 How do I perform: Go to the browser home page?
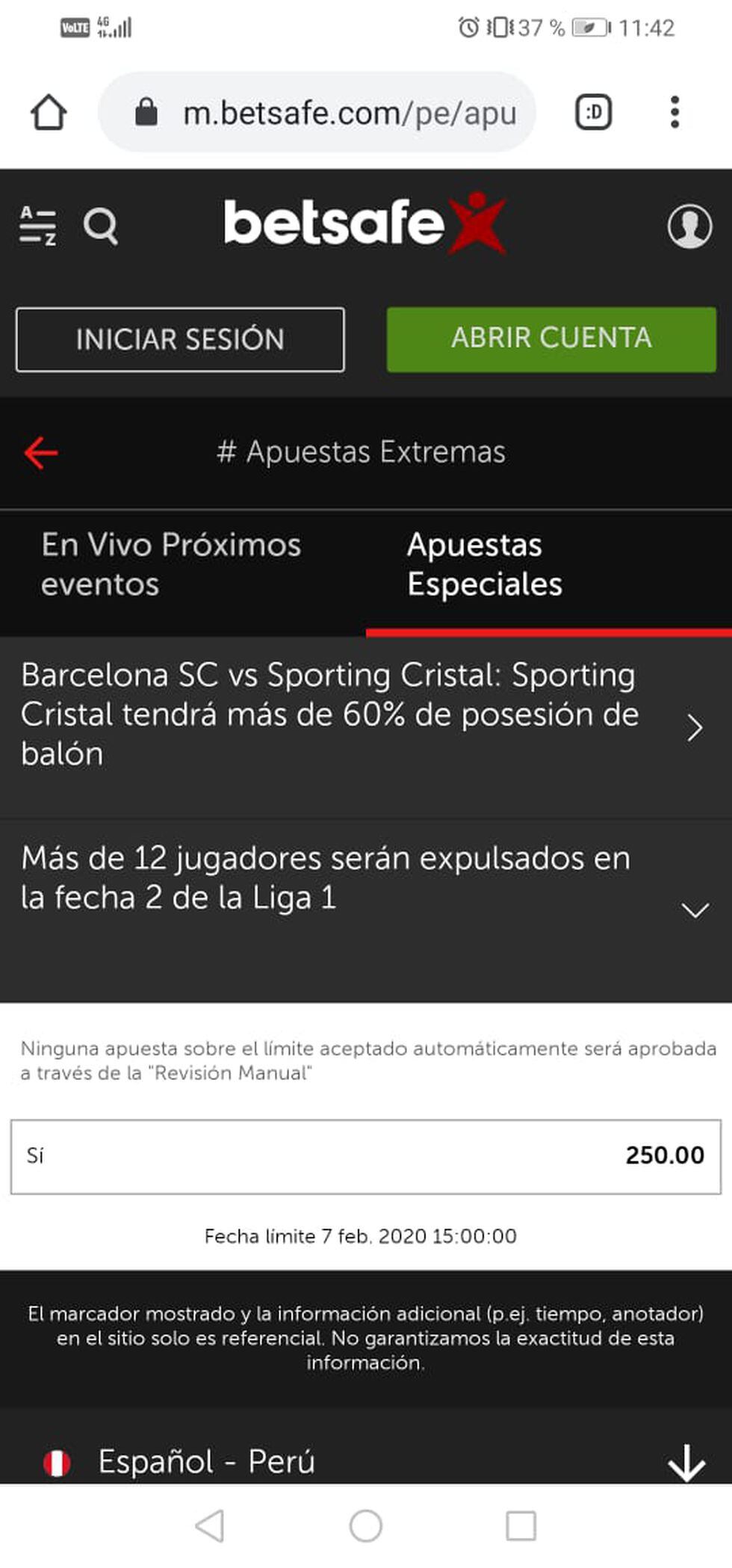coord(49,112)
